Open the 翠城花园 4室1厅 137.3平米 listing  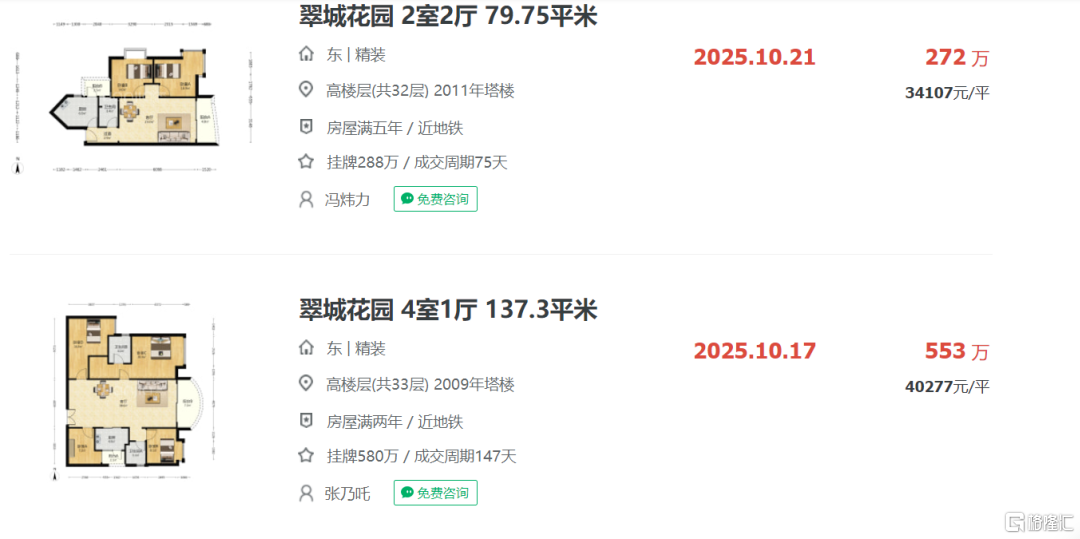[x=448, y=310]
